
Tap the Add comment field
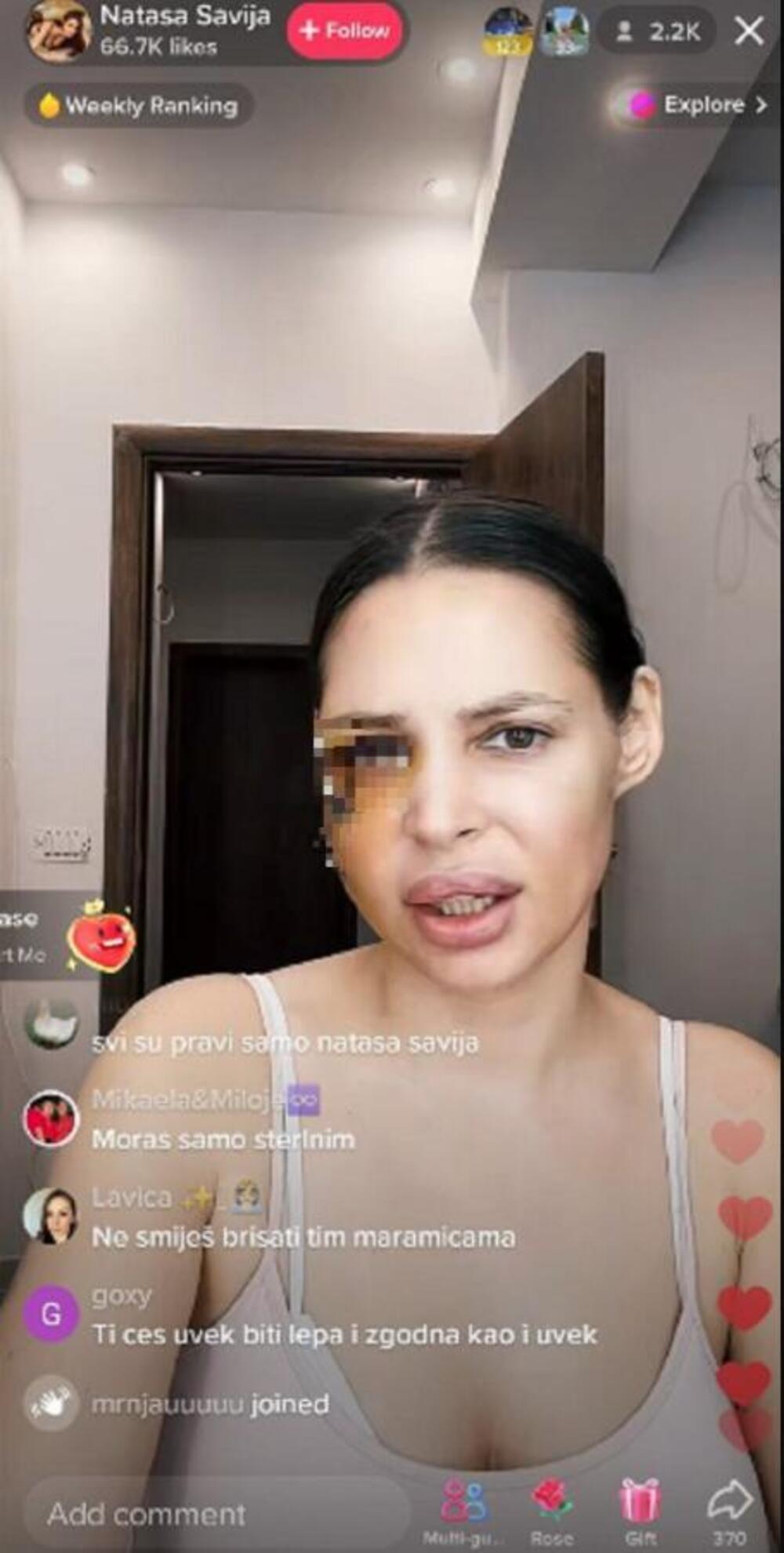pyautogui.click(x=212, y=1514)
